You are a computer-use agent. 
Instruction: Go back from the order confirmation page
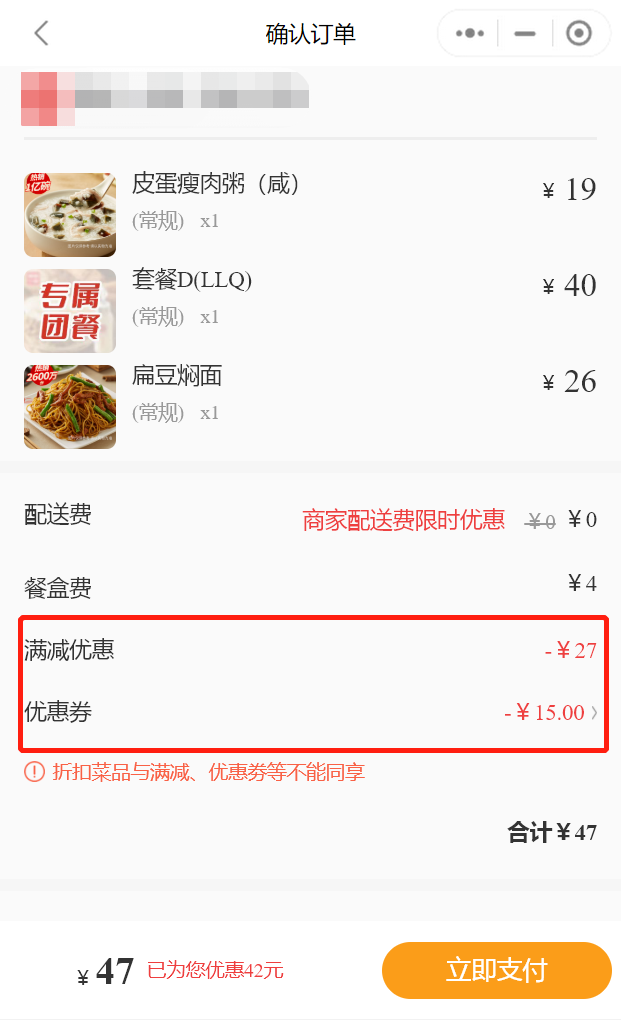point(41,33)
